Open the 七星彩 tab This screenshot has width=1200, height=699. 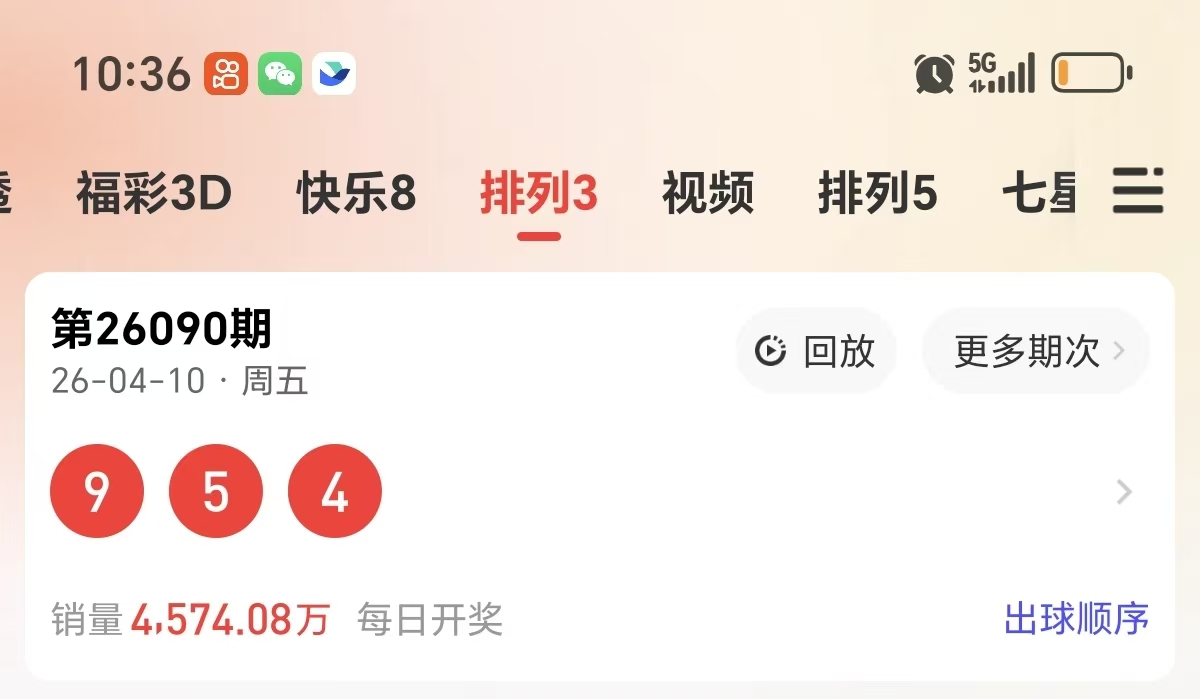pos(1040,193)
